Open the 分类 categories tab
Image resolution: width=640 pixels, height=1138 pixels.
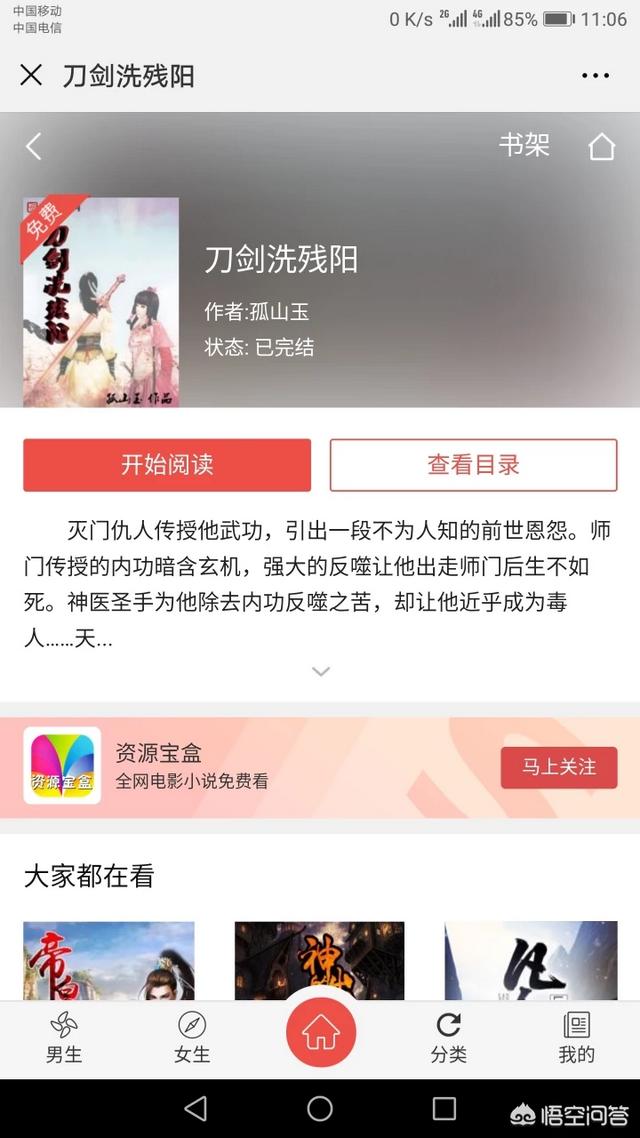pyautogui.click(x=448, y=1037)
